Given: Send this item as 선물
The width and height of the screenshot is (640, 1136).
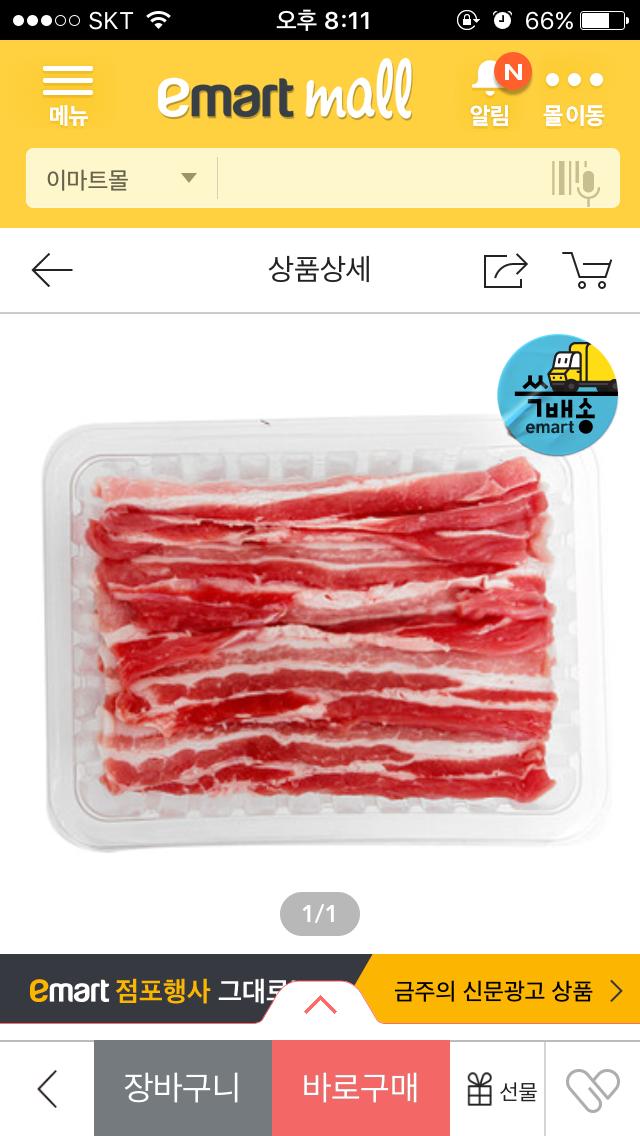Looking at the screenshot, I should pos(501,1088).
